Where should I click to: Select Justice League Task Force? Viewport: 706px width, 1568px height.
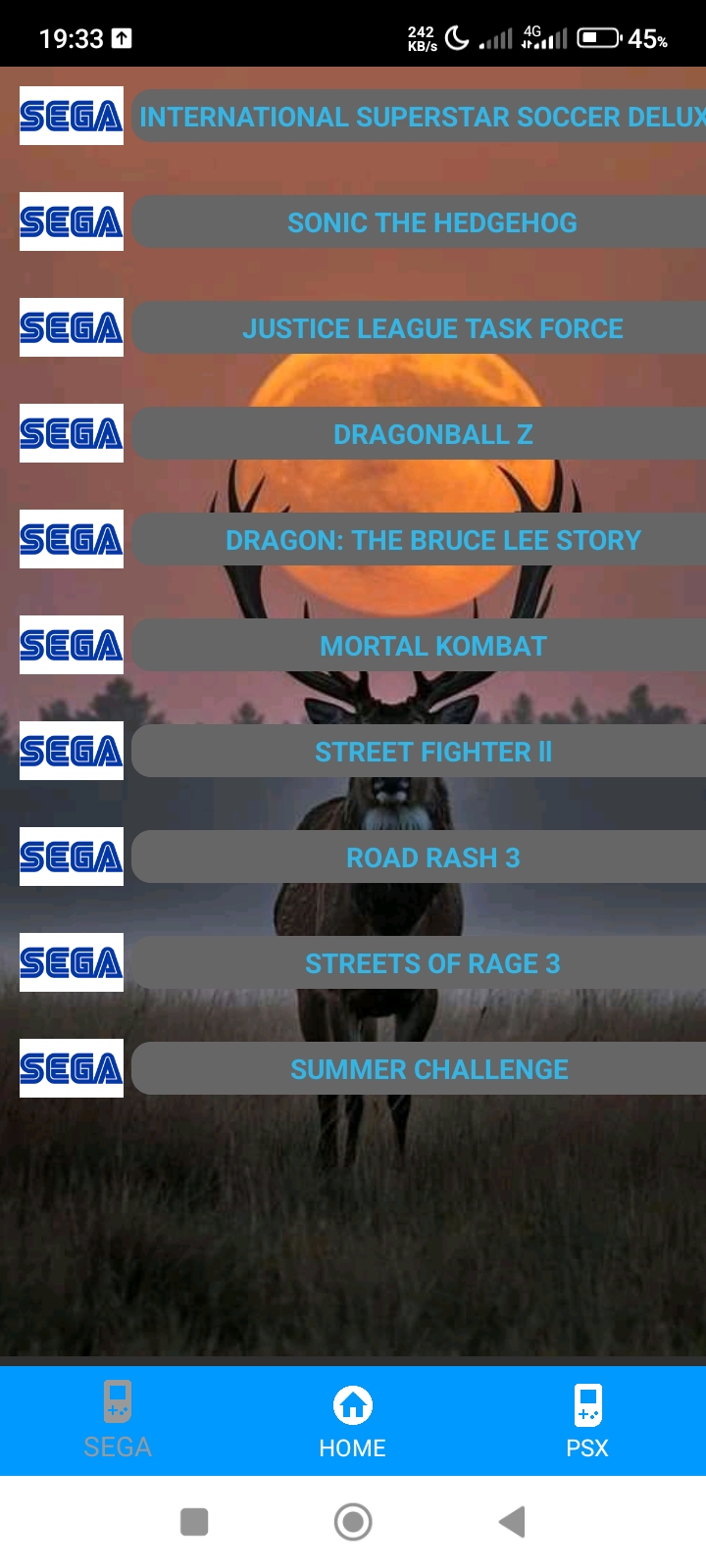[x=431, y=328]
